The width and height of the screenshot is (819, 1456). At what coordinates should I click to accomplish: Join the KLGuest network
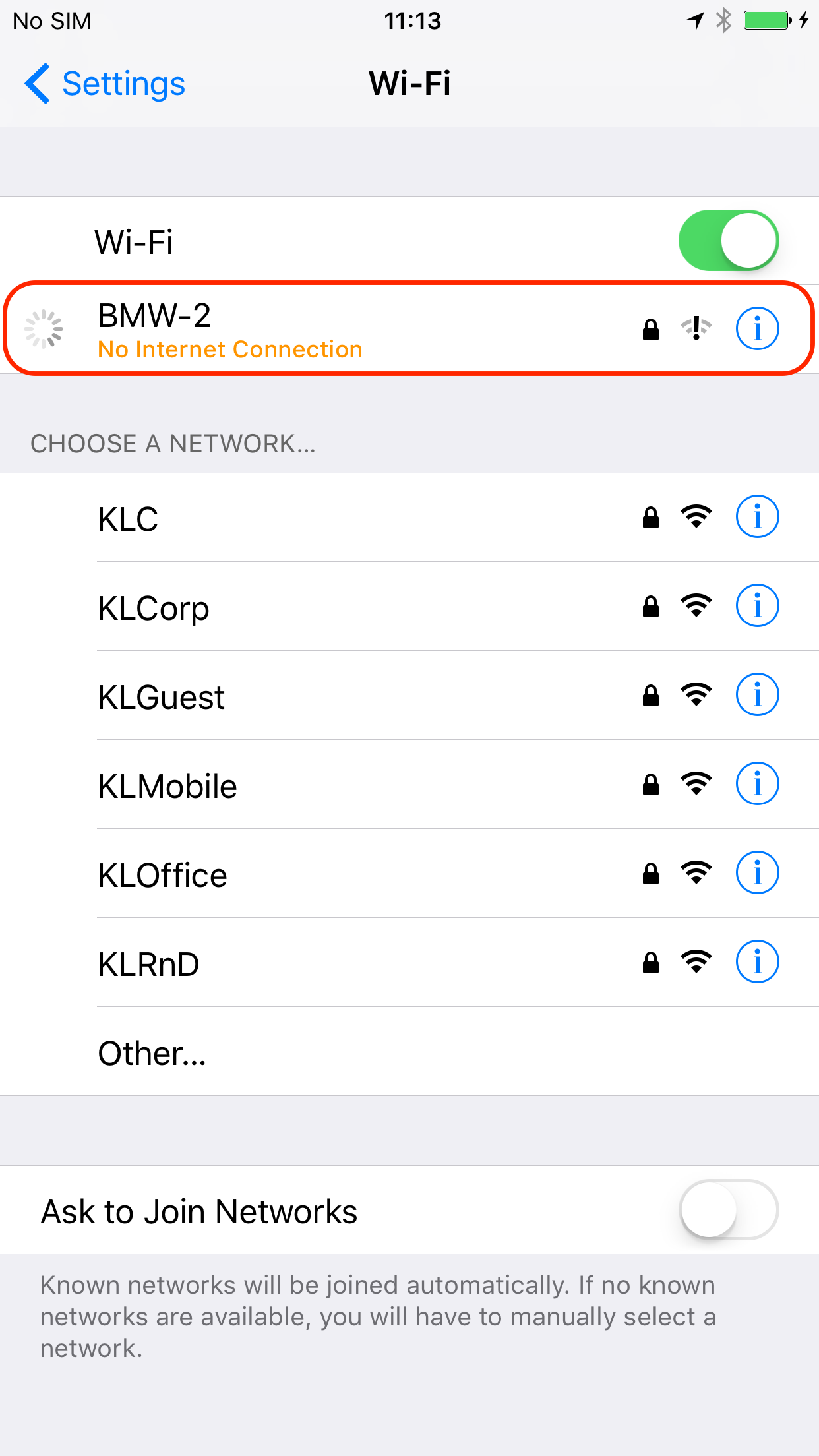[x=330, y=696]
